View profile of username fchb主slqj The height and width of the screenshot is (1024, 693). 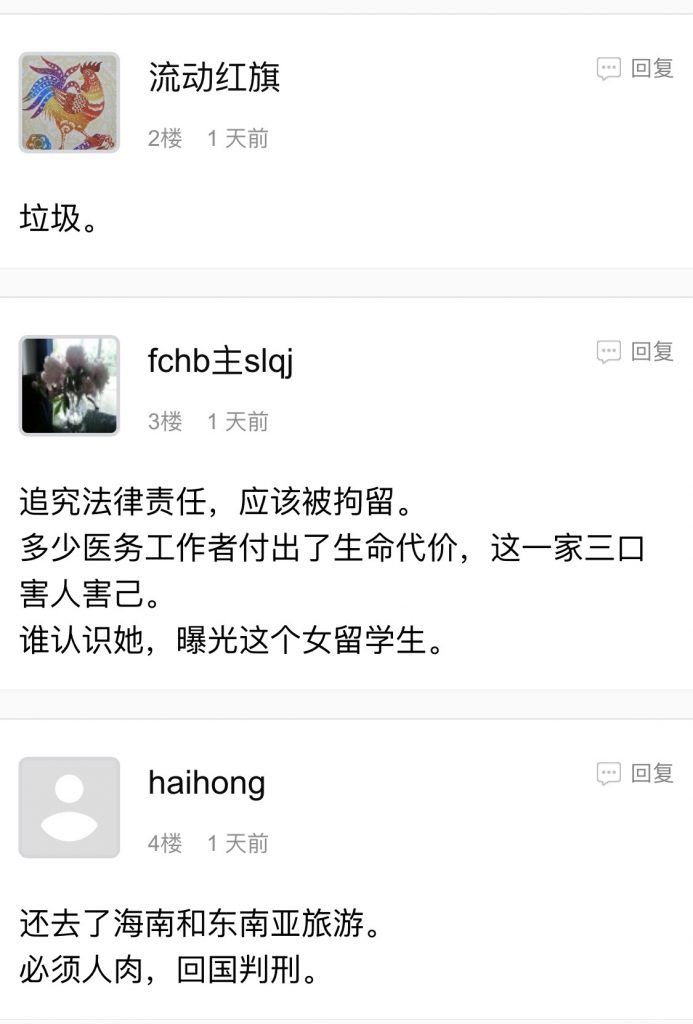[x=221, y=361]
